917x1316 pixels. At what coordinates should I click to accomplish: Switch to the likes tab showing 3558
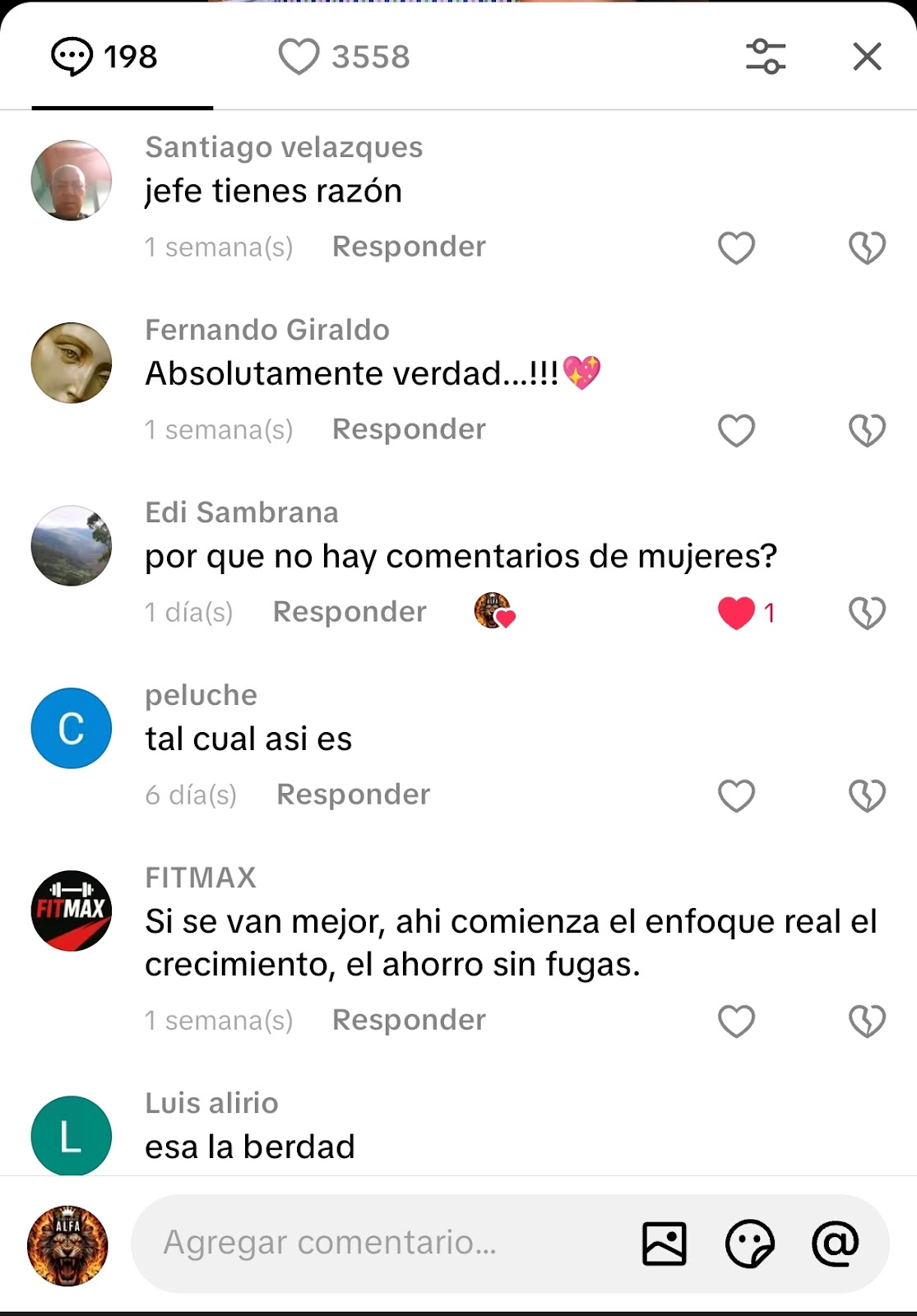point(344,57)
